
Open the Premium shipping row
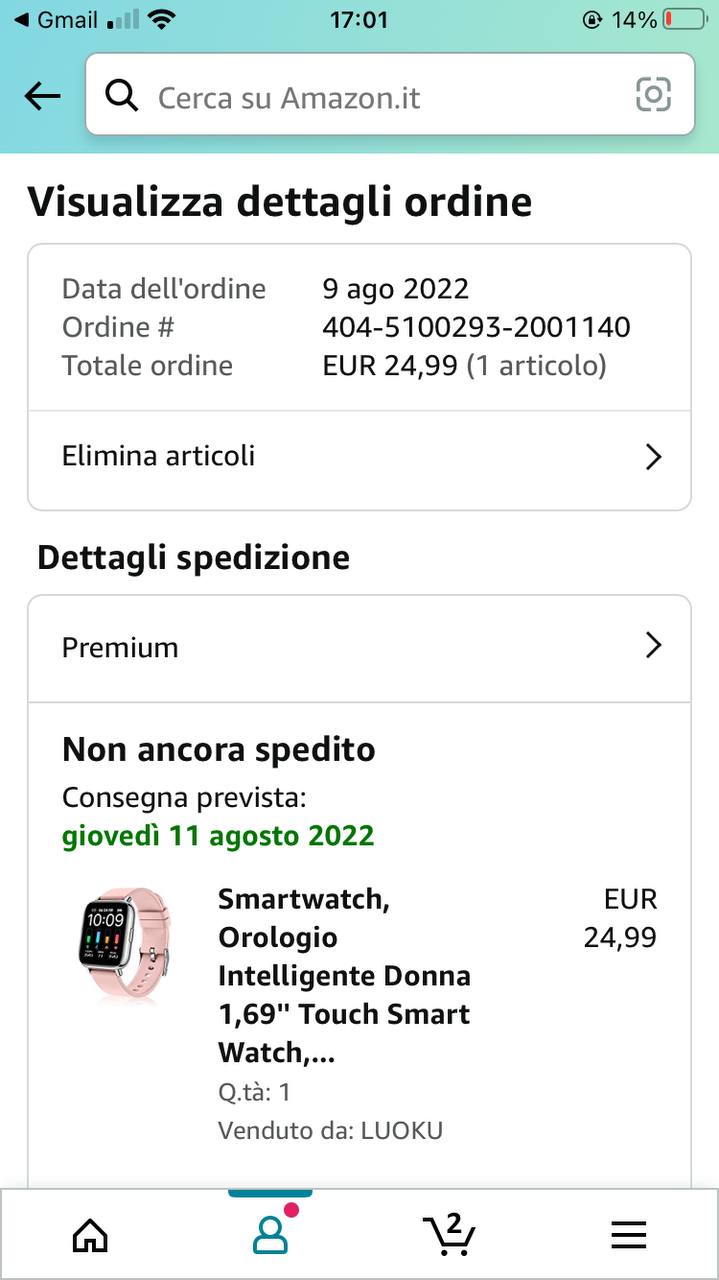[359, 647]
